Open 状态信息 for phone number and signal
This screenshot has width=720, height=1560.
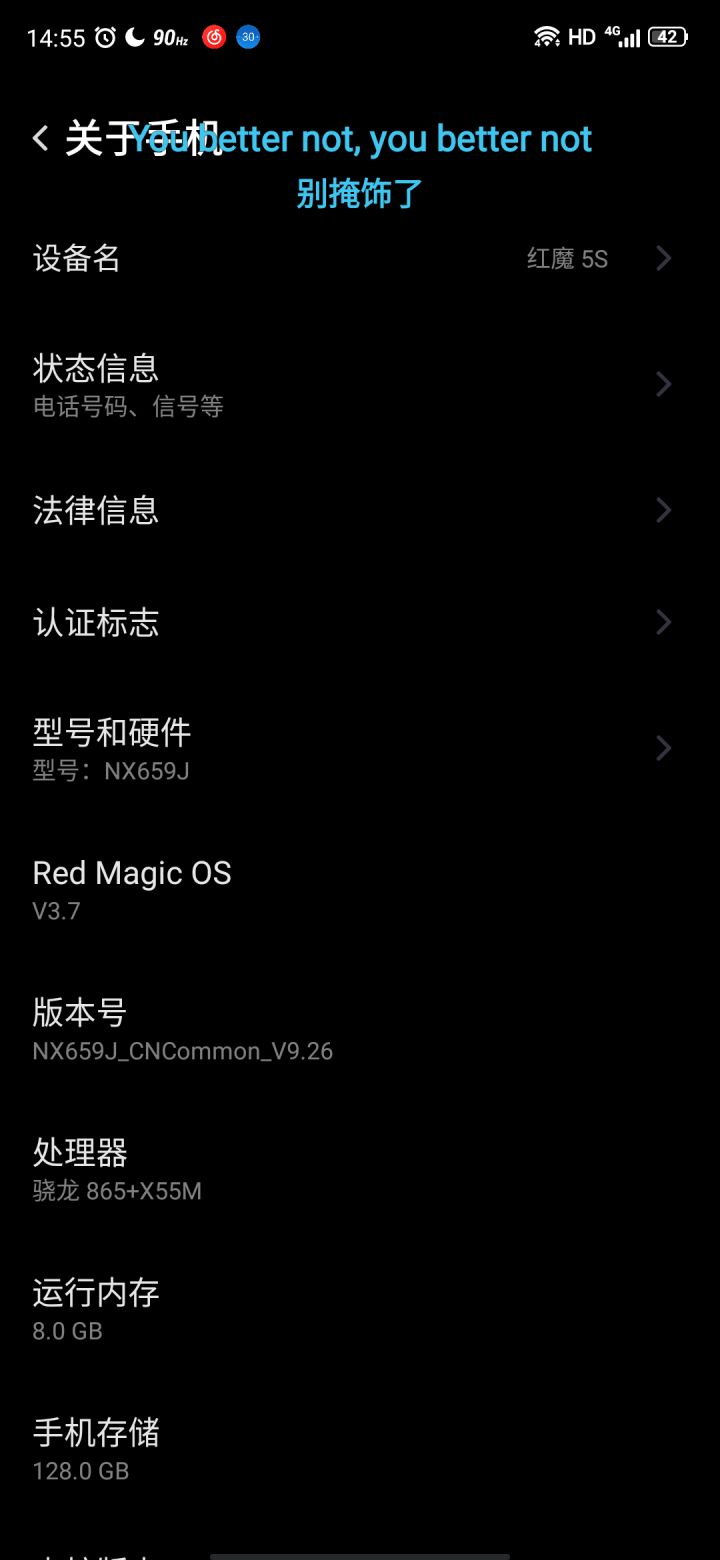coord(360,385)
